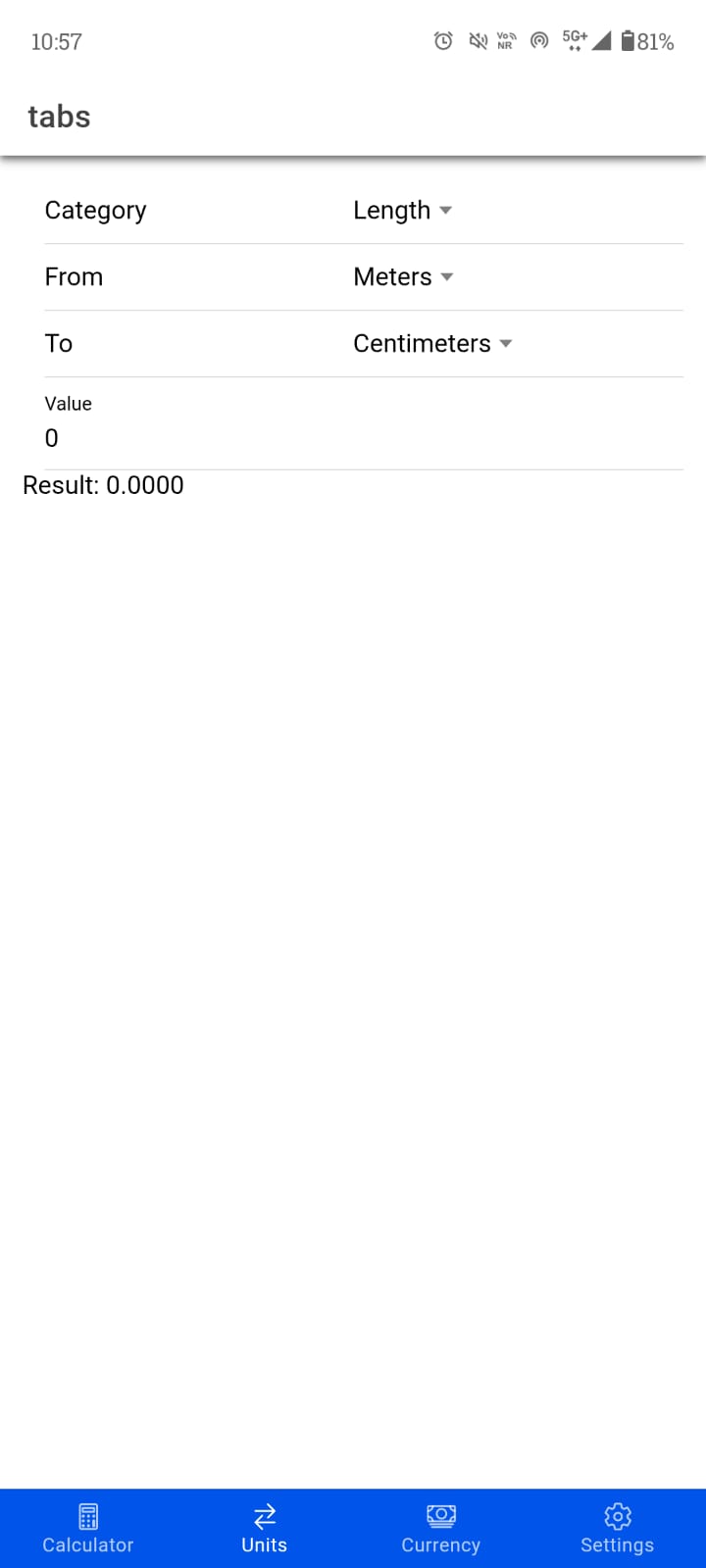The height and width of the screenshot is (1568, 706).
Task: Open the Currency converter icon
Action: [440, 1515]
